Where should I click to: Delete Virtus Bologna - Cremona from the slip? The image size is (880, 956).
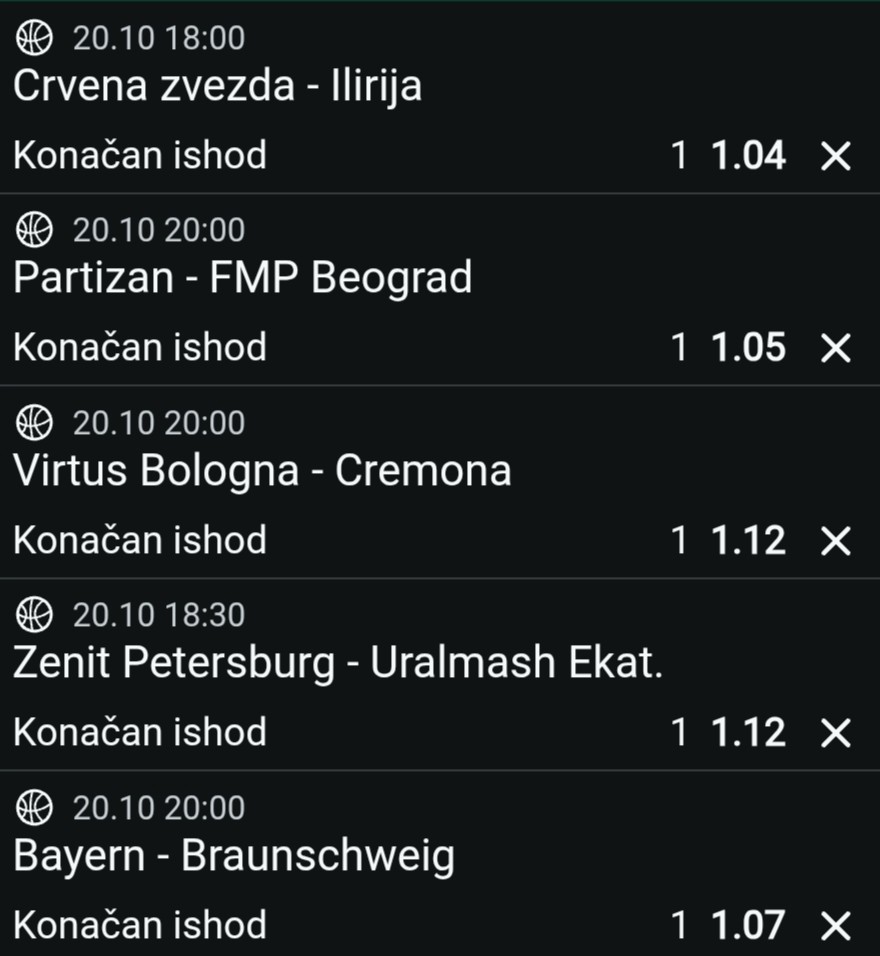click(x=835, y=541)
